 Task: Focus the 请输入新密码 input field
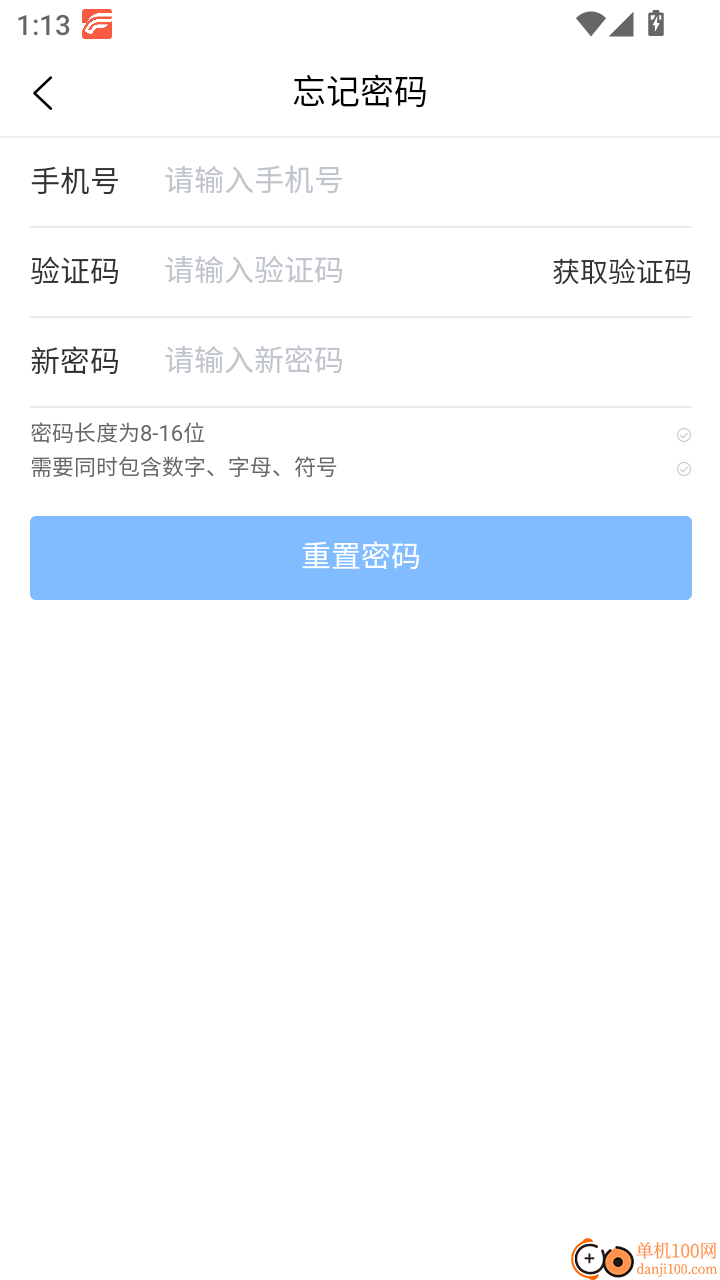click(x=300, y=361)
